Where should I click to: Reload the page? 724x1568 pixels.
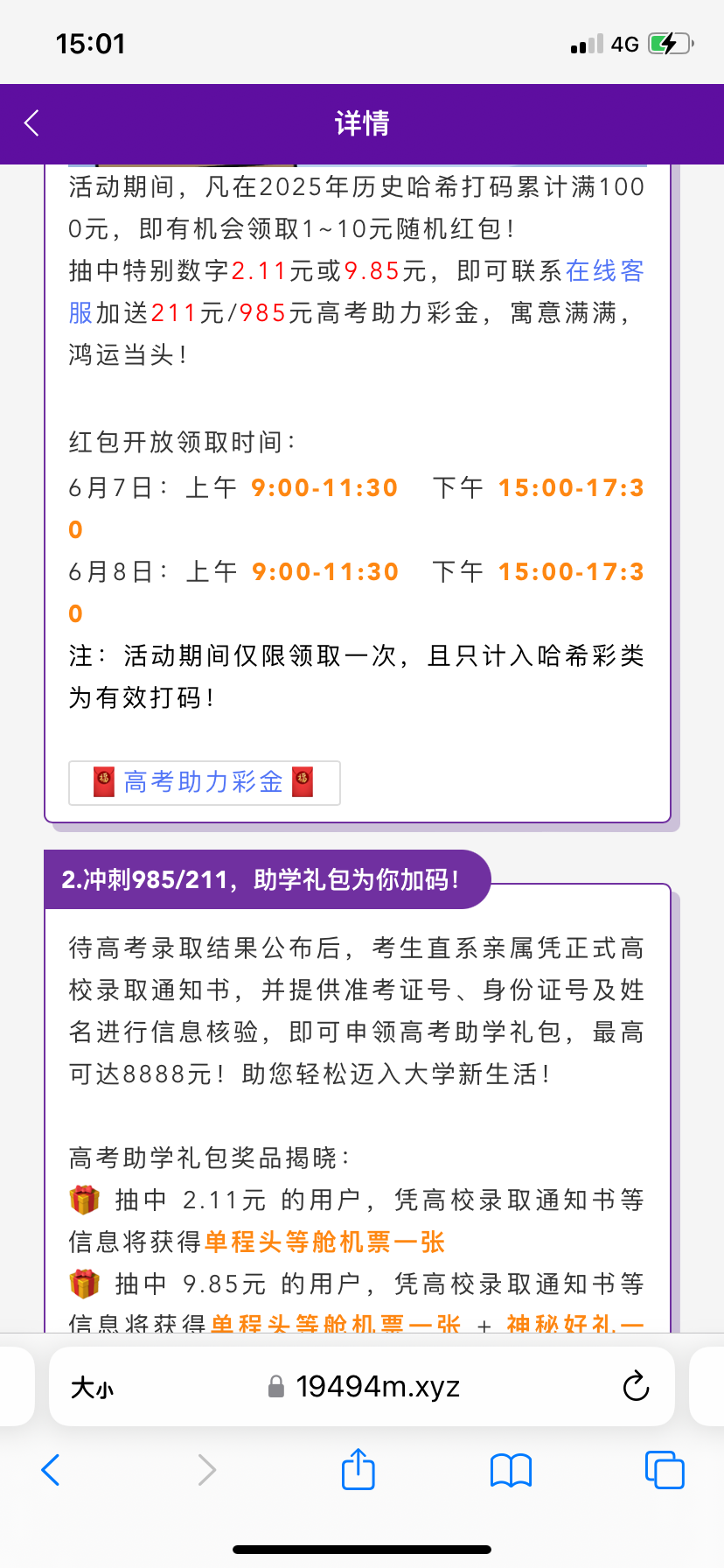pos(636,1387)
